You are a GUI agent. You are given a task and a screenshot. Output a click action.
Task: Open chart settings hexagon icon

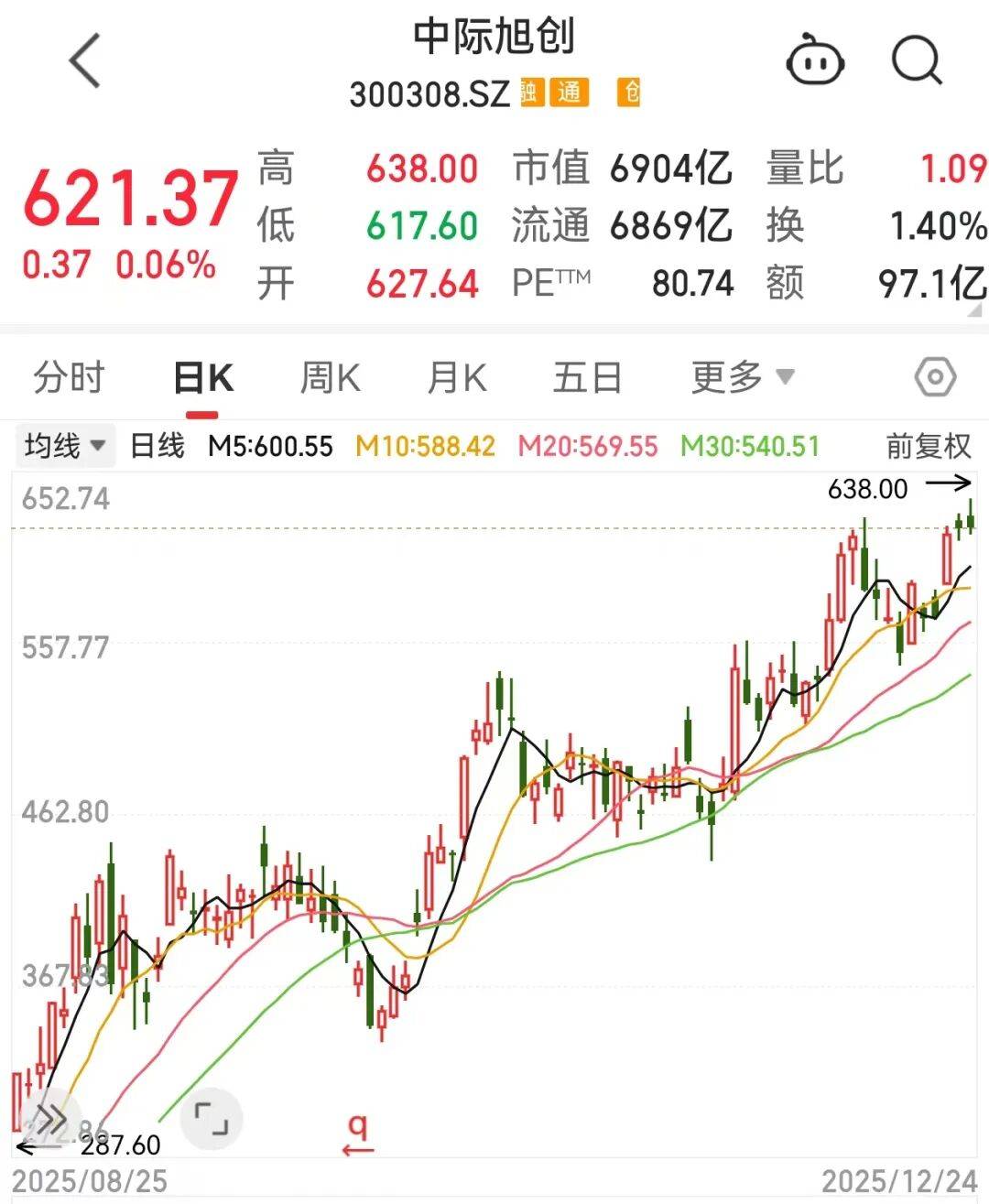[935, 377]
